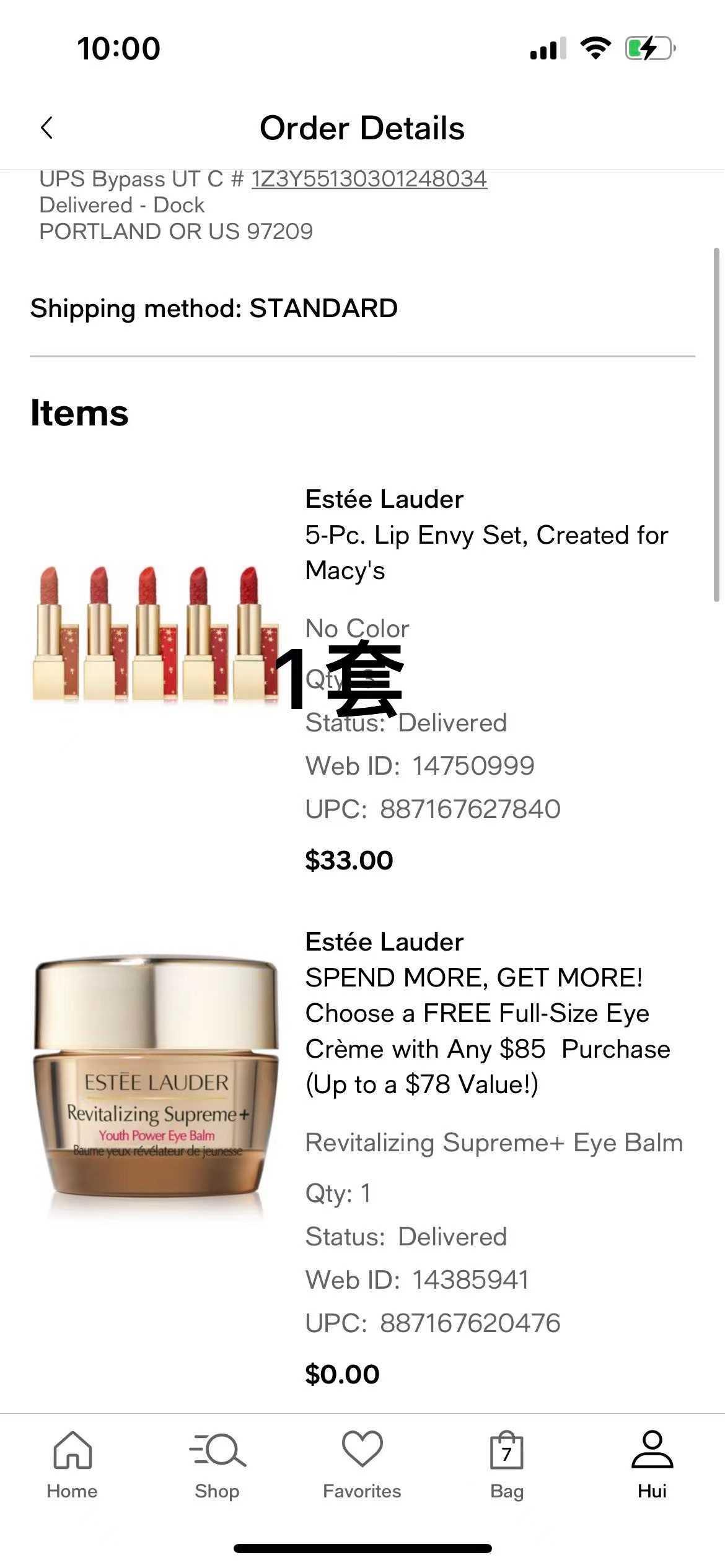Image resolution: width=725 pixels, height=1568 pixels.
Task: Open the Favorites tab
Action: [x=362, y=1465]
